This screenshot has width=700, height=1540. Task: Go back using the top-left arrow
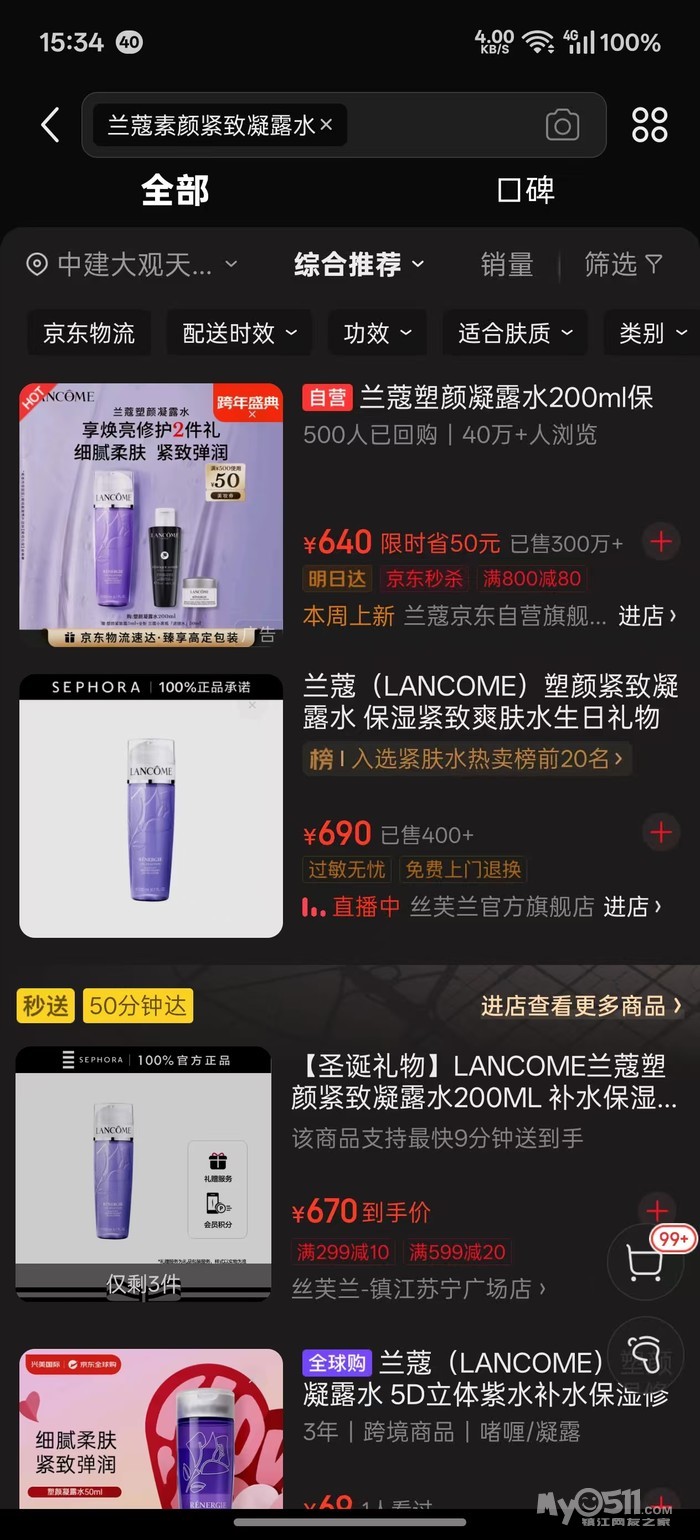tap(50, 125)
